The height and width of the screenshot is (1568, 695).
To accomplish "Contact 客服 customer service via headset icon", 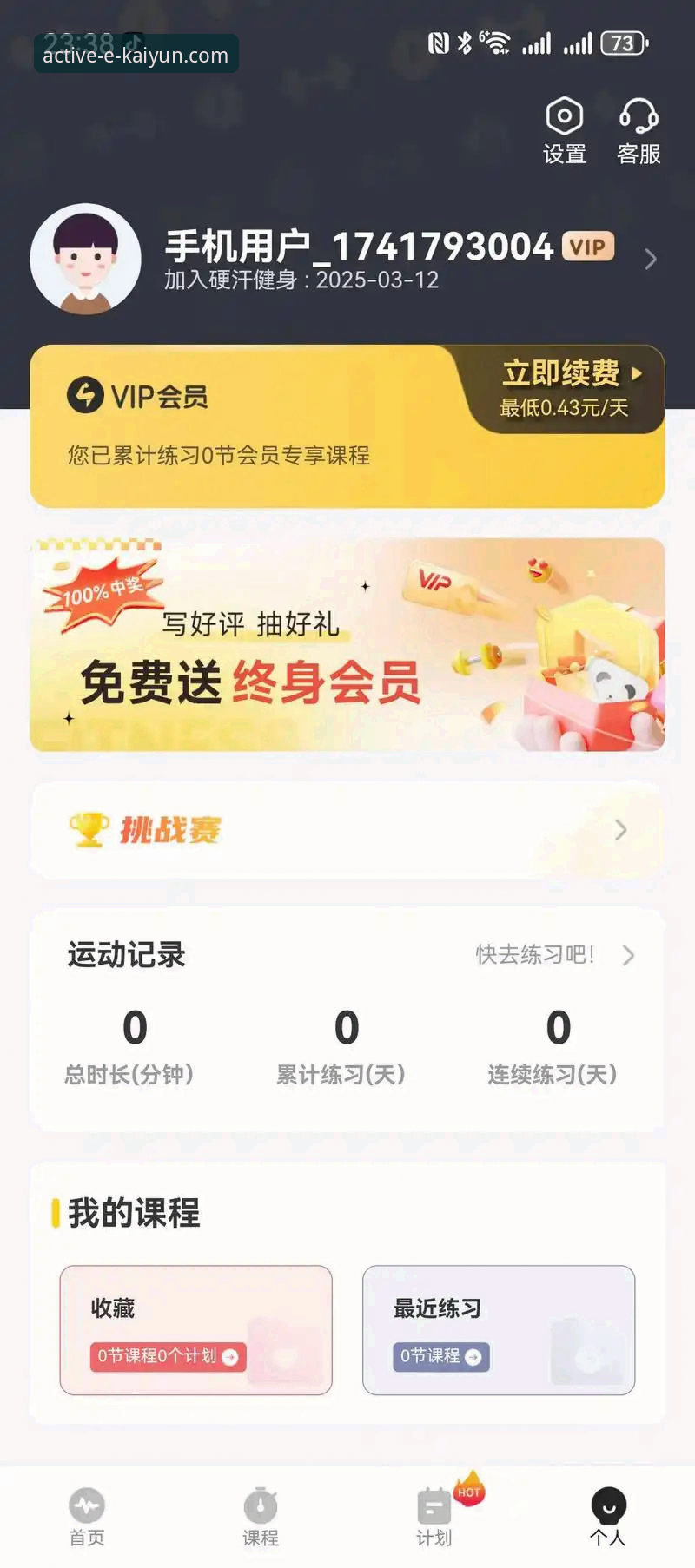I will (x=638, y=114).
